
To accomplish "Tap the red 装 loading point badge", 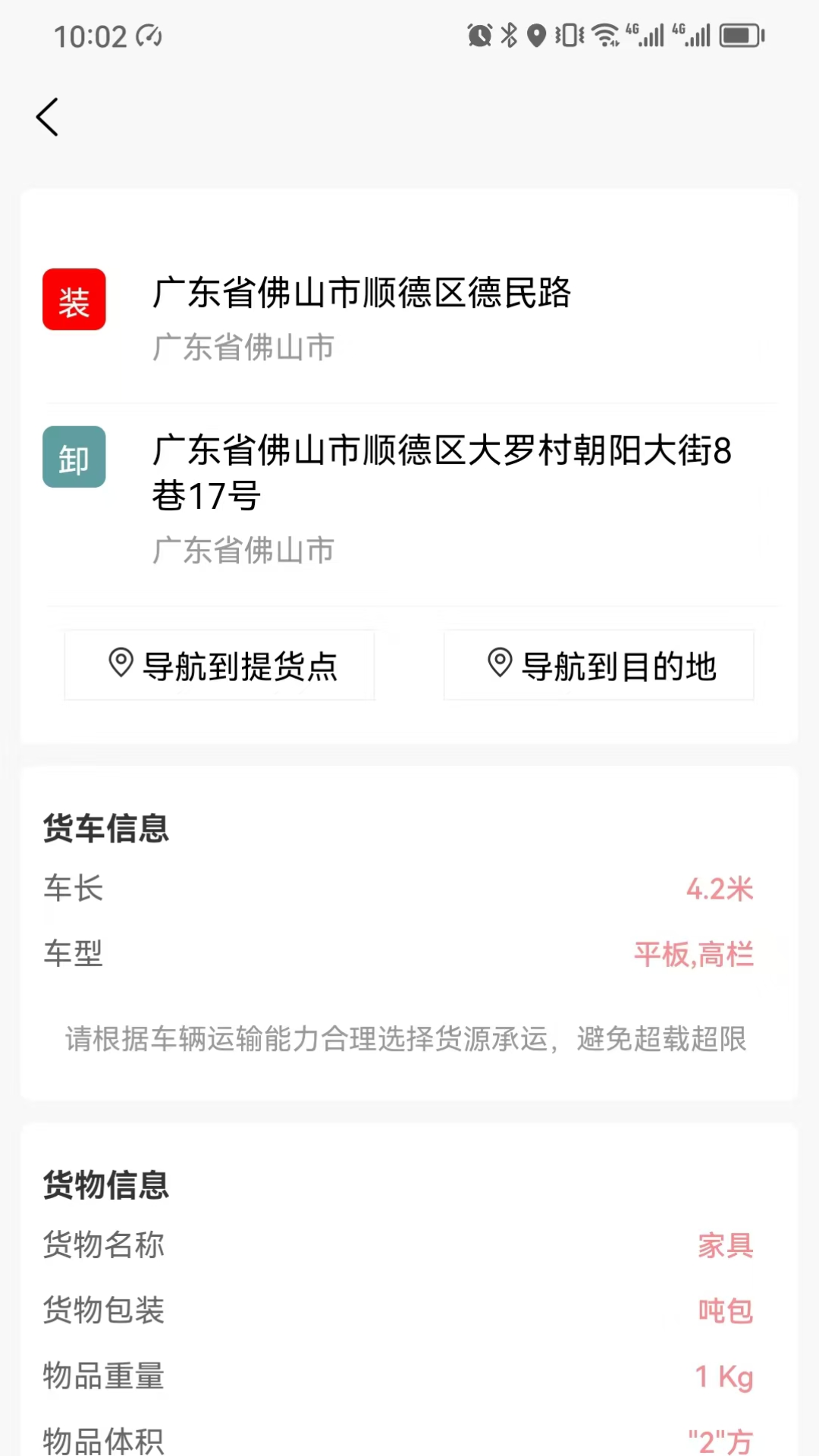I will pyautogui.click(x=74, y=300).
